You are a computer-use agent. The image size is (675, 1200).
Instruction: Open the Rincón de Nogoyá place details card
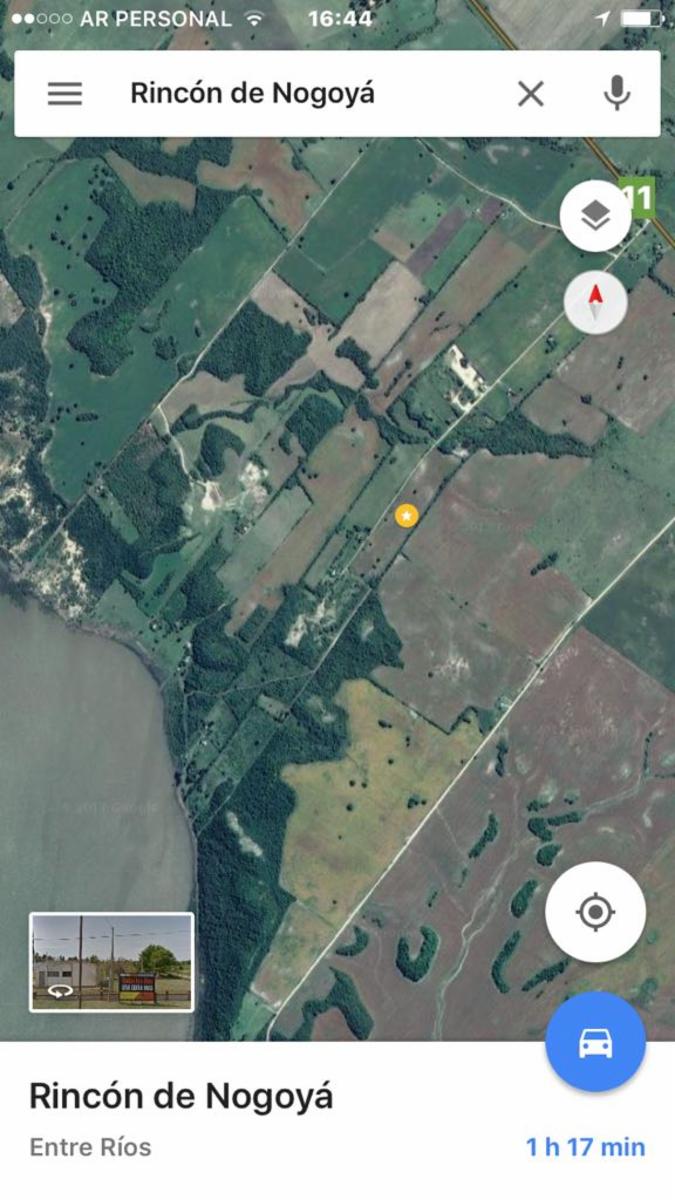coord(337,1120)
